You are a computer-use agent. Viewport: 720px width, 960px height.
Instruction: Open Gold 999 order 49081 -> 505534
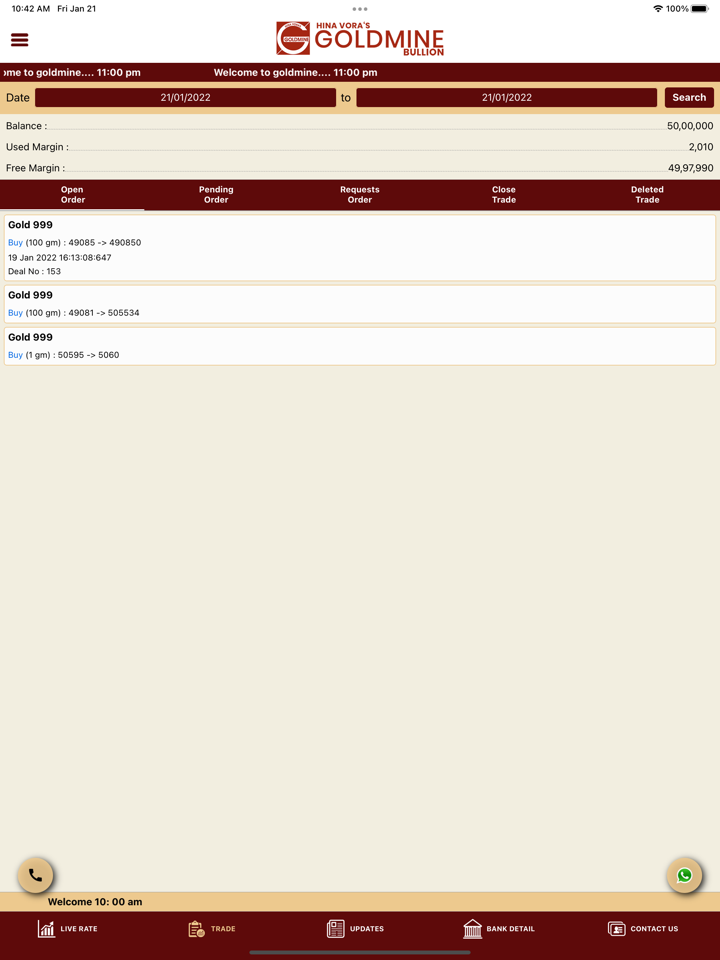(x=360, y=304)
